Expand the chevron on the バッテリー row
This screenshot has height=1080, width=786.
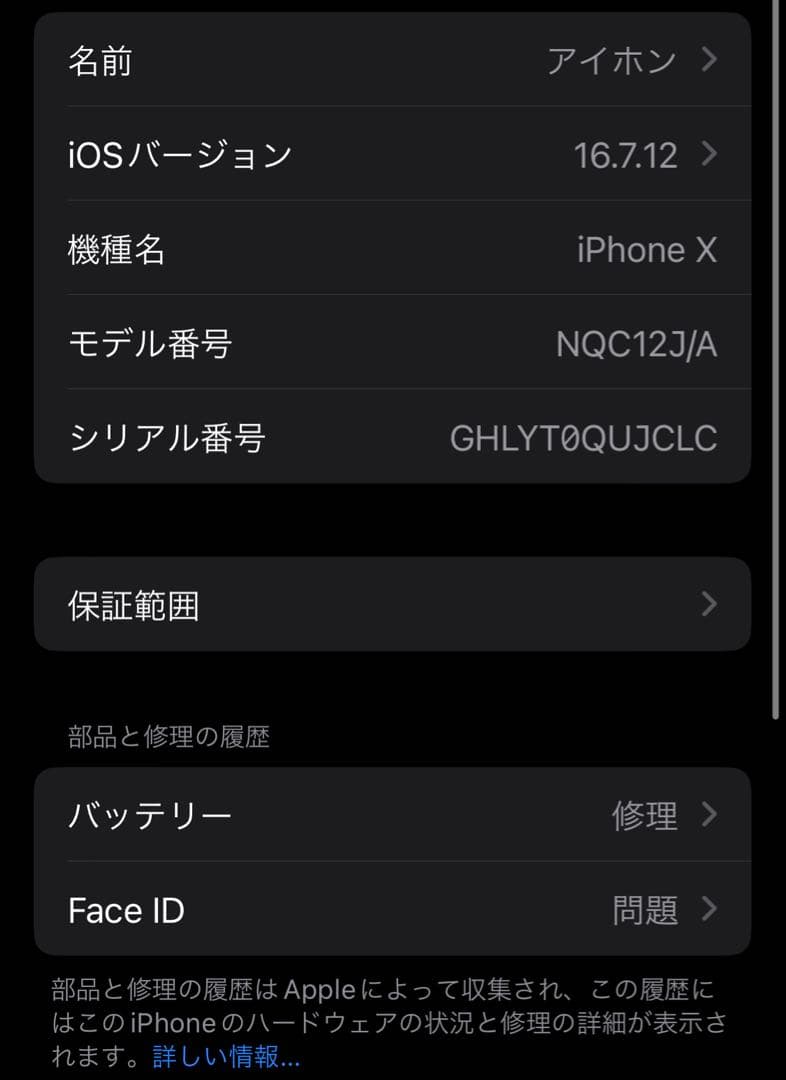point(709,813)
